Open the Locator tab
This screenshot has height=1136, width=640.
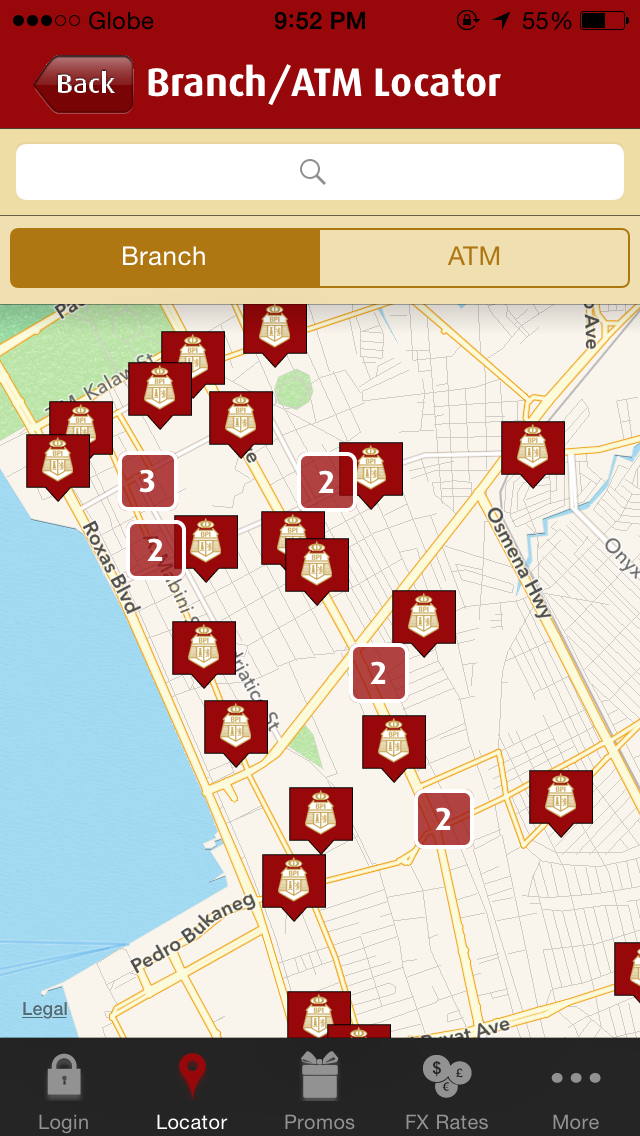tap(192, 1092)
